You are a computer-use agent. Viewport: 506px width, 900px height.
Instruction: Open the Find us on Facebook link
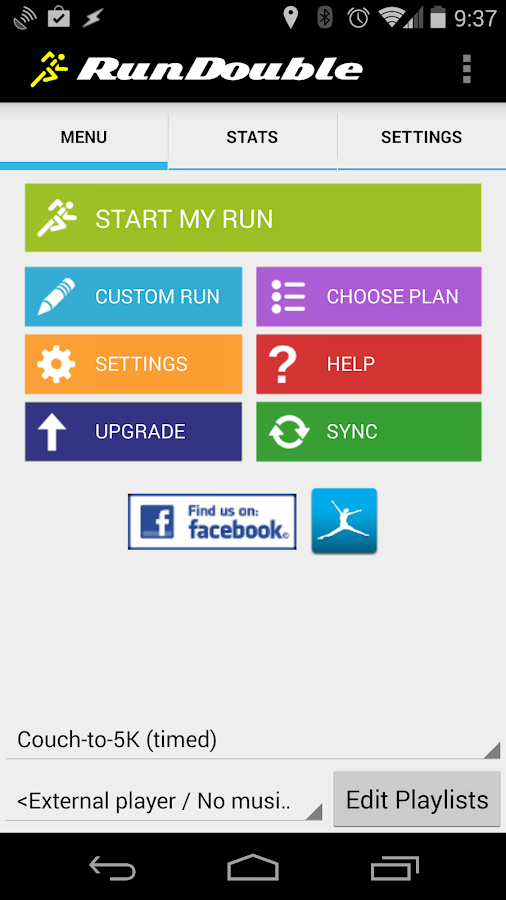click(212, 522)
